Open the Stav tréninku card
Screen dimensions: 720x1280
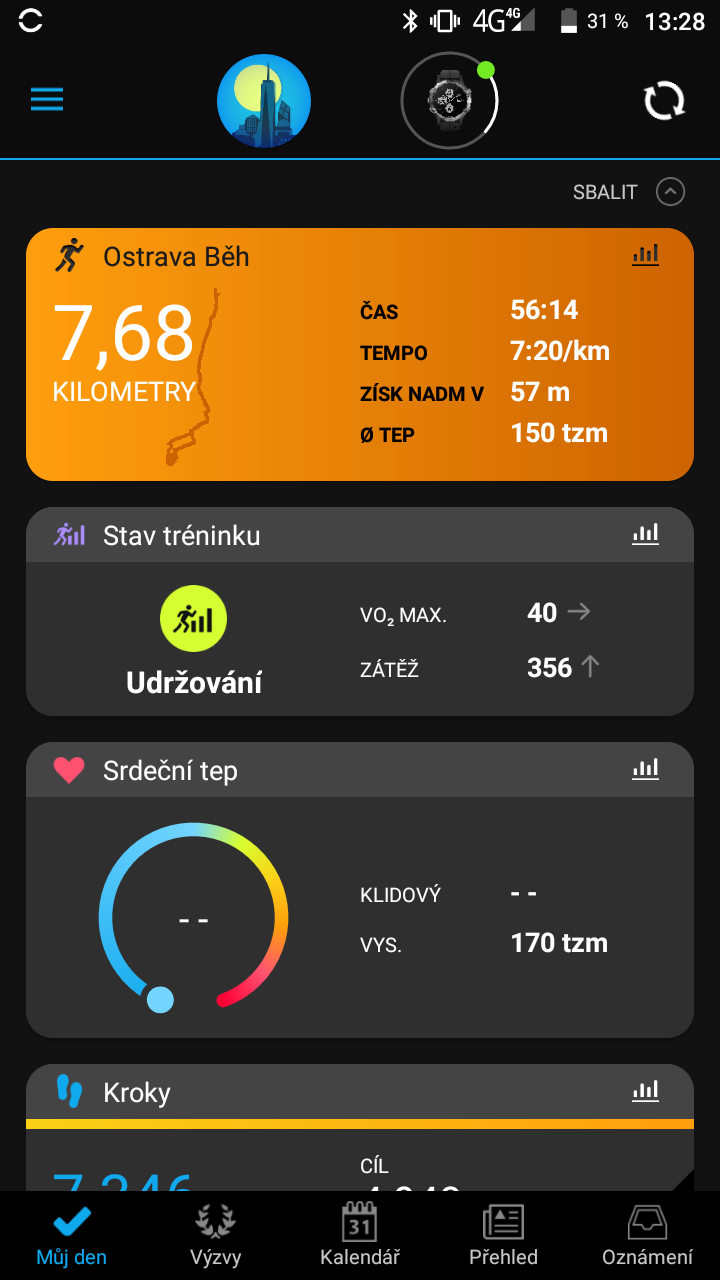360,612
